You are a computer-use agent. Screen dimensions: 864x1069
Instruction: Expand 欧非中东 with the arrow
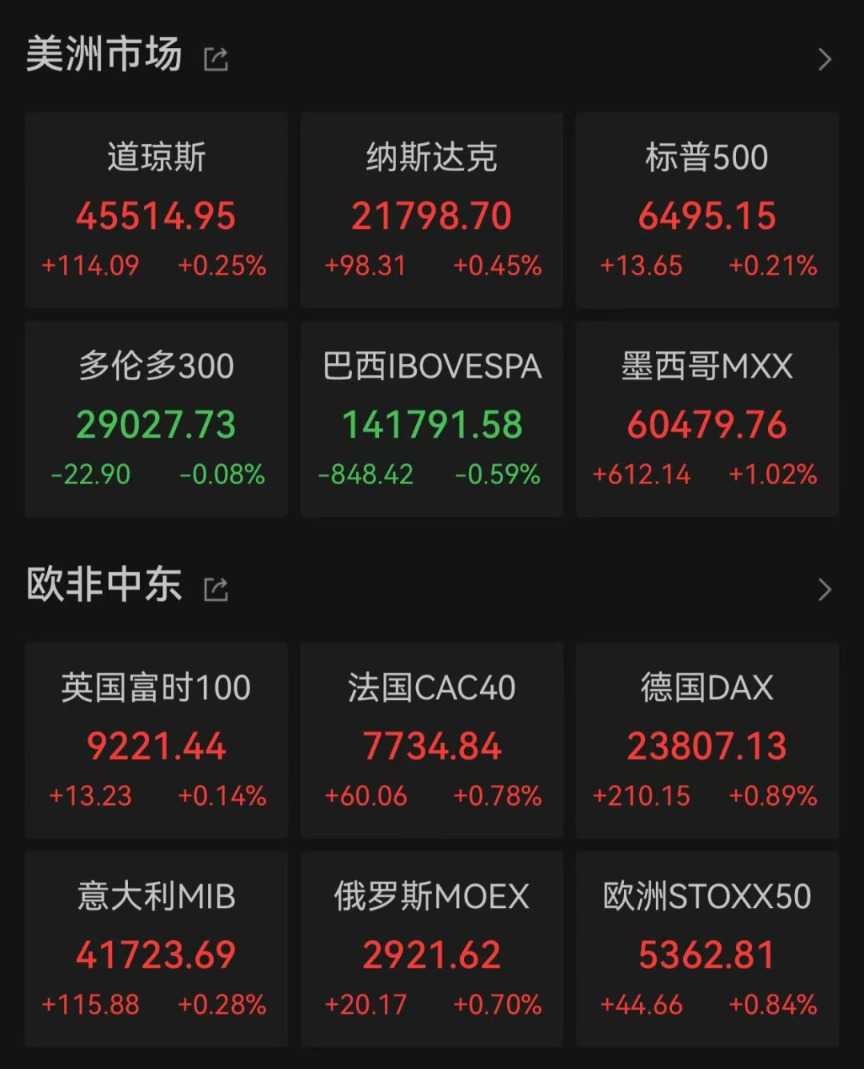(824, 589)
